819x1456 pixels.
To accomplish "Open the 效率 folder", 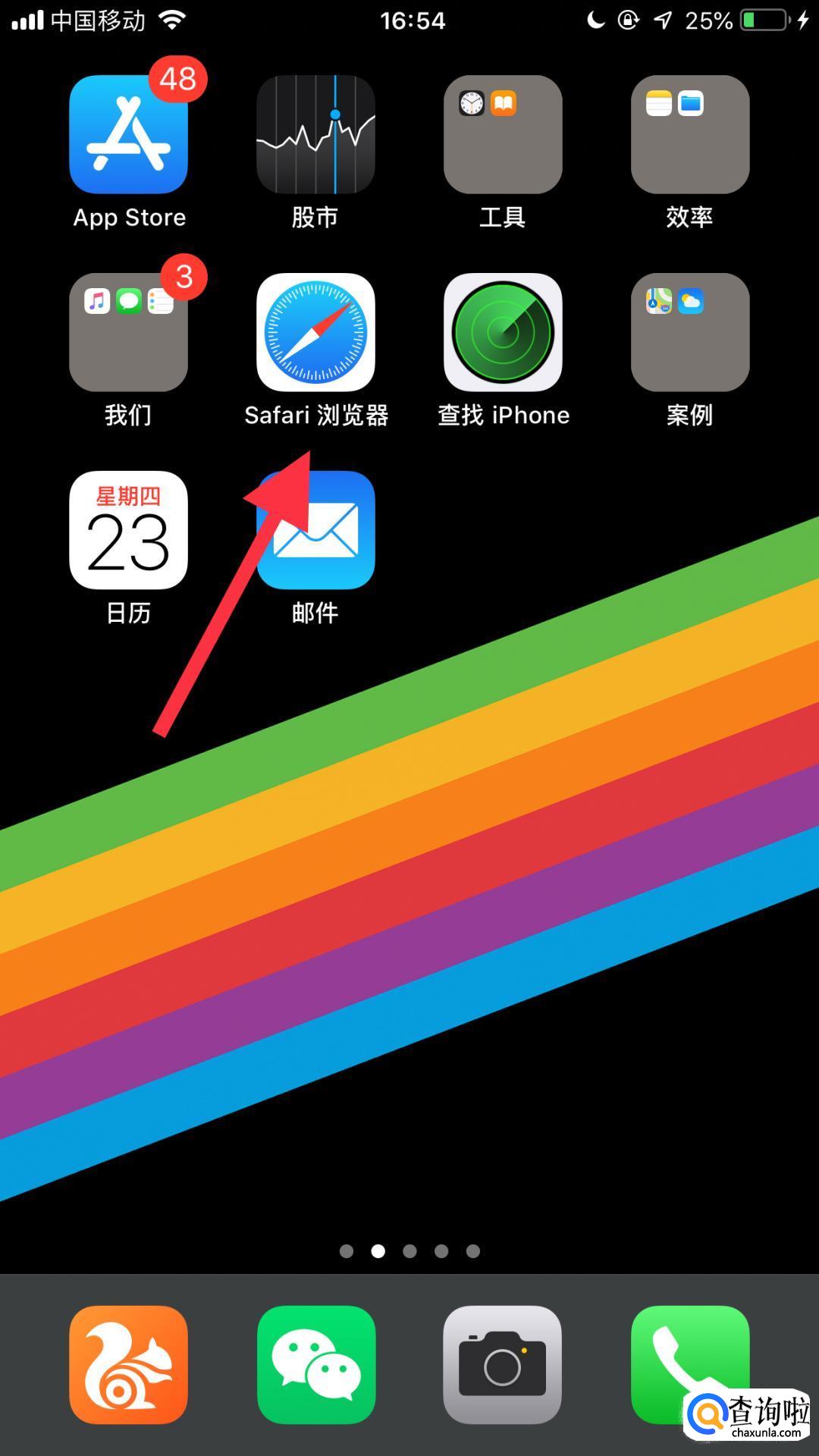I will point(690,134).
